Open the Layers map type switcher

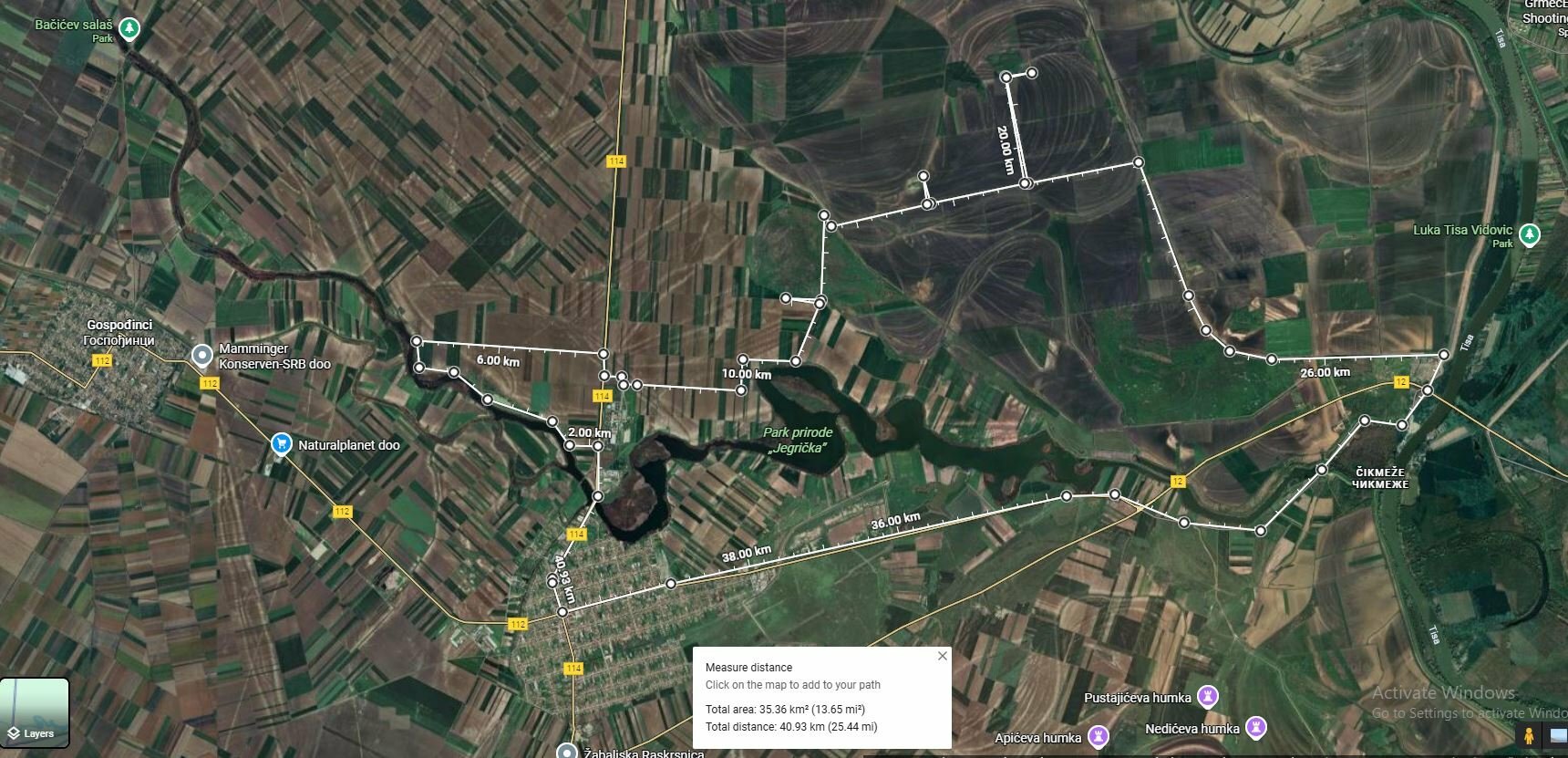pos(35,713)
